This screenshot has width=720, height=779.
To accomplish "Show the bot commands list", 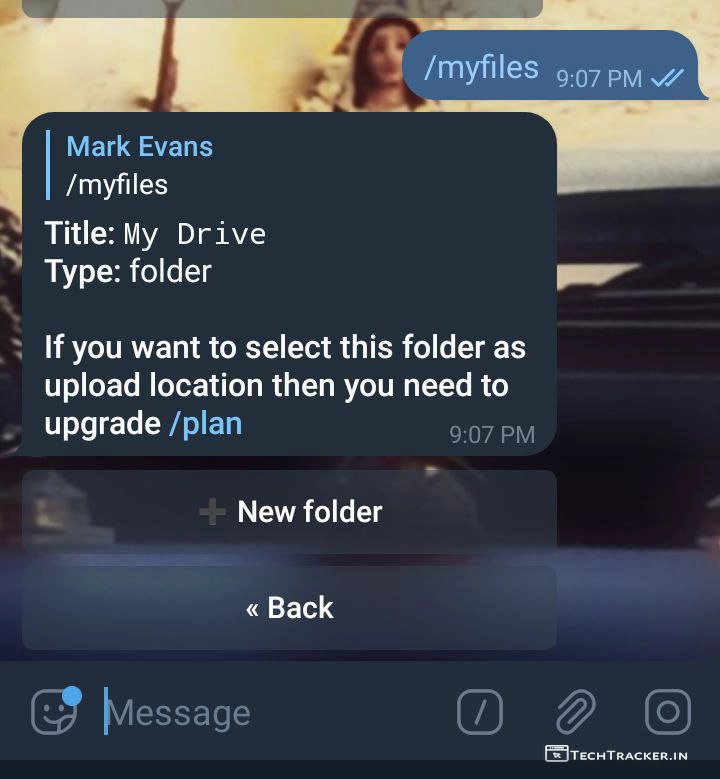I will (x=480, y=713).
